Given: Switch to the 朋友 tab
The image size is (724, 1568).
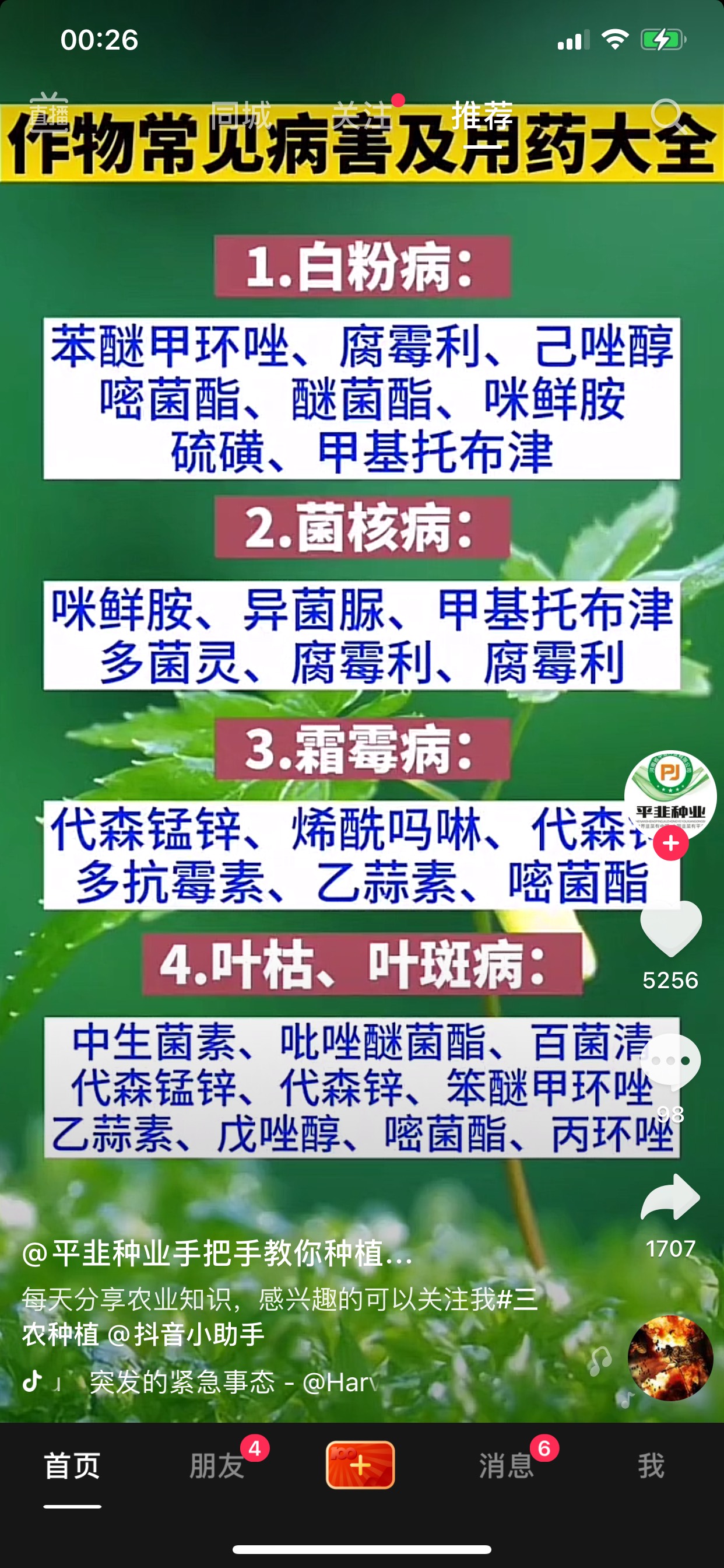Looking at the screenshot, I should [217, 1466].
